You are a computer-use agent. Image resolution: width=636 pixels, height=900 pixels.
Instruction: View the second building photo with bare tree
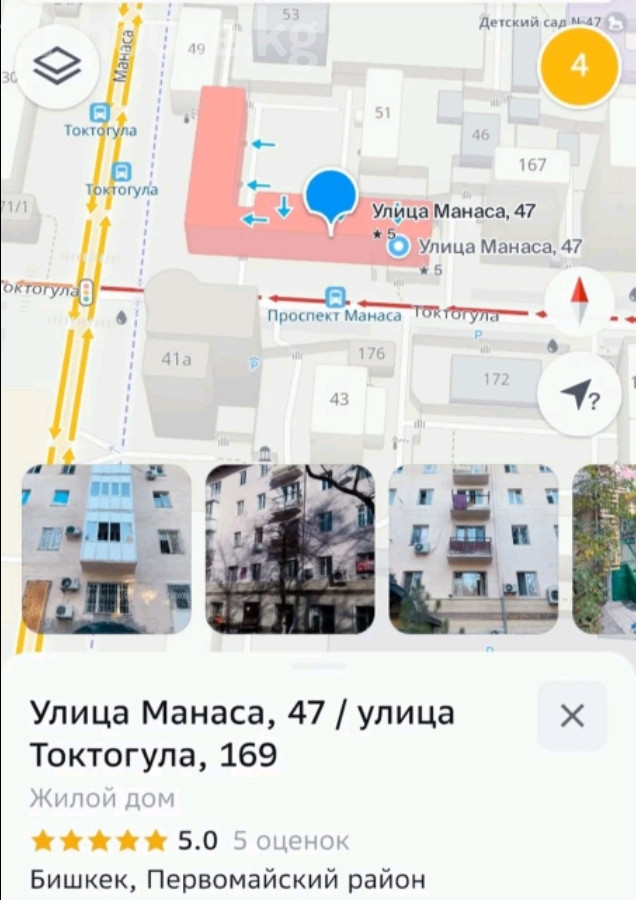point(290,549)
